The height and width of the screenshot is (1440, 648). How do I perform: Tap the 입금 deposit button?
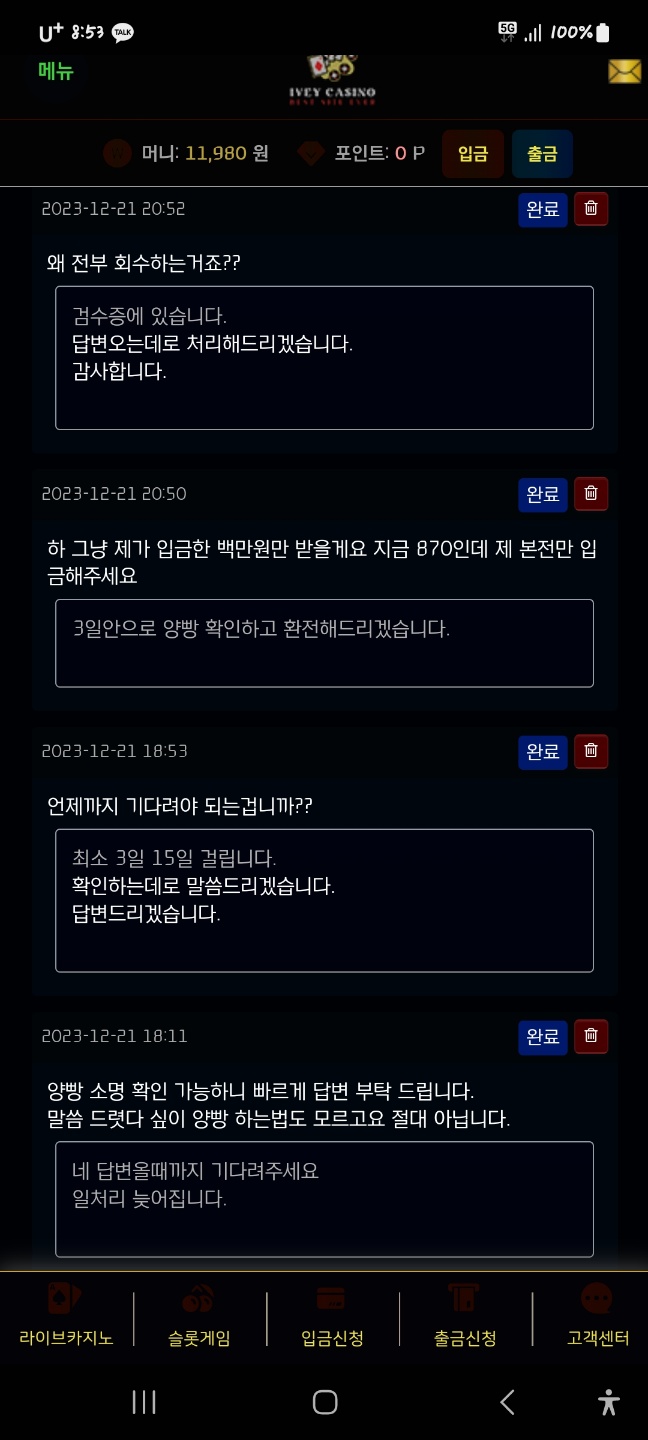pyautogui.click(x=473, y=154)
